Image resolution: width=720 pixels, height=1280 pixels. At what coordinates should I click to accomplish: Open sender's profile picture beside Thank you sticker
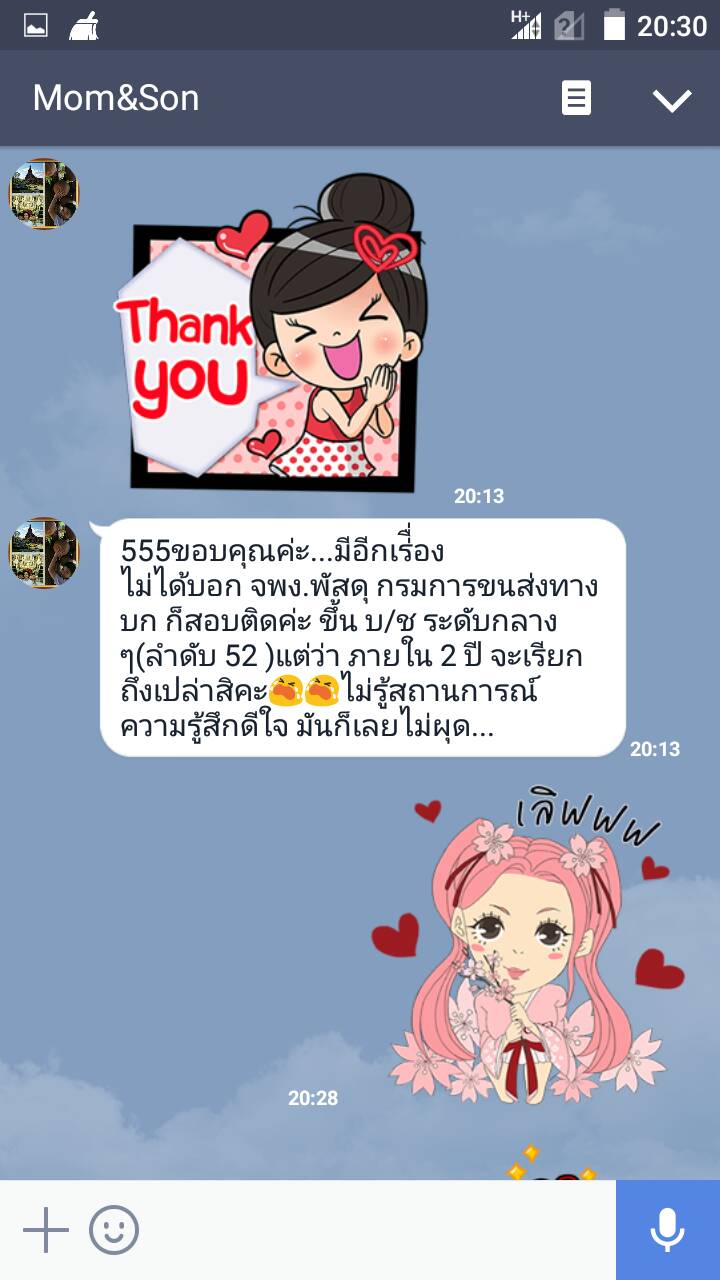[x=44, y=193]
